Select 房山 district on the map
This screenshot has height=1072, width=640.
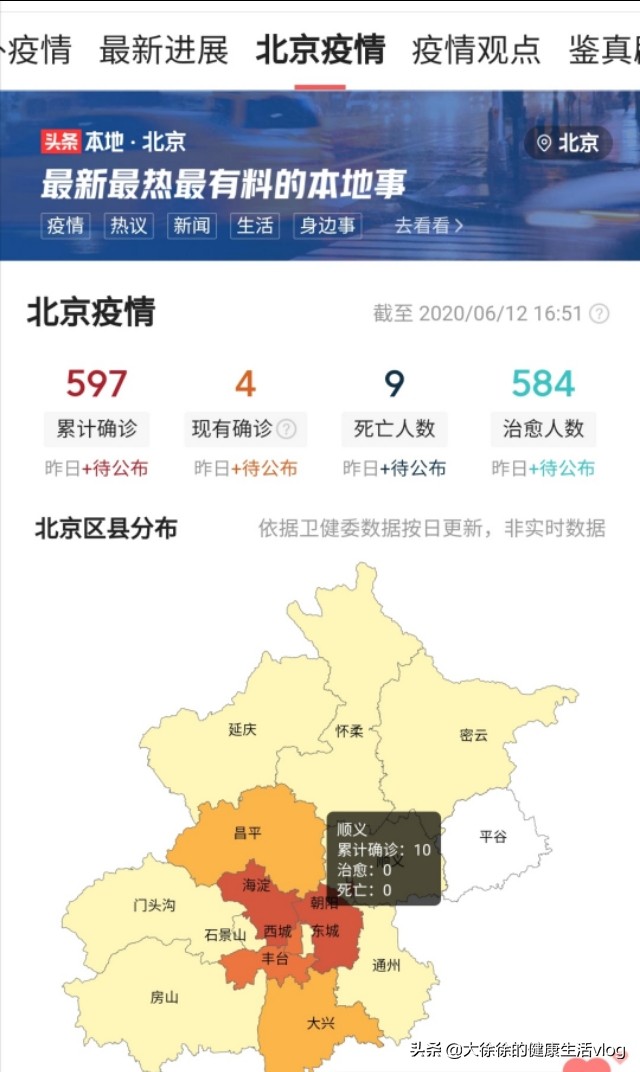tap(164, 997)
